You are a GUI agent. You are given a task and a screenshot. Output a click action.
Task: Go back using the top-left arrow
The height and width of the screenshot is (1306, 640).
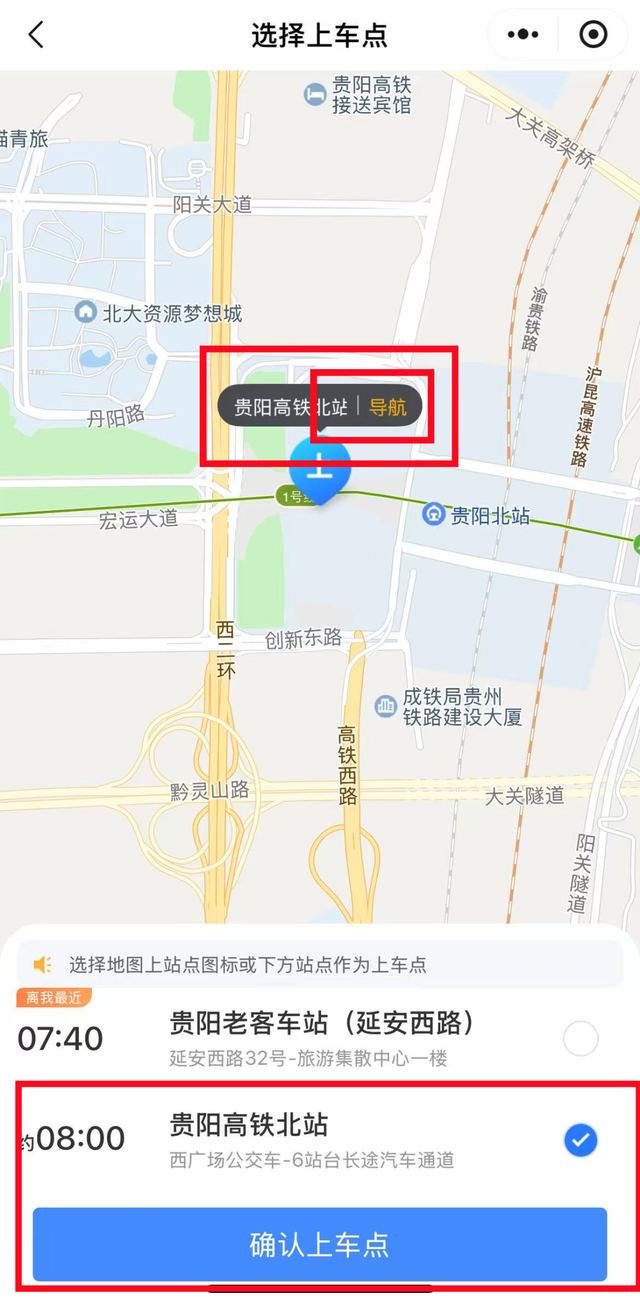(36, 35)
